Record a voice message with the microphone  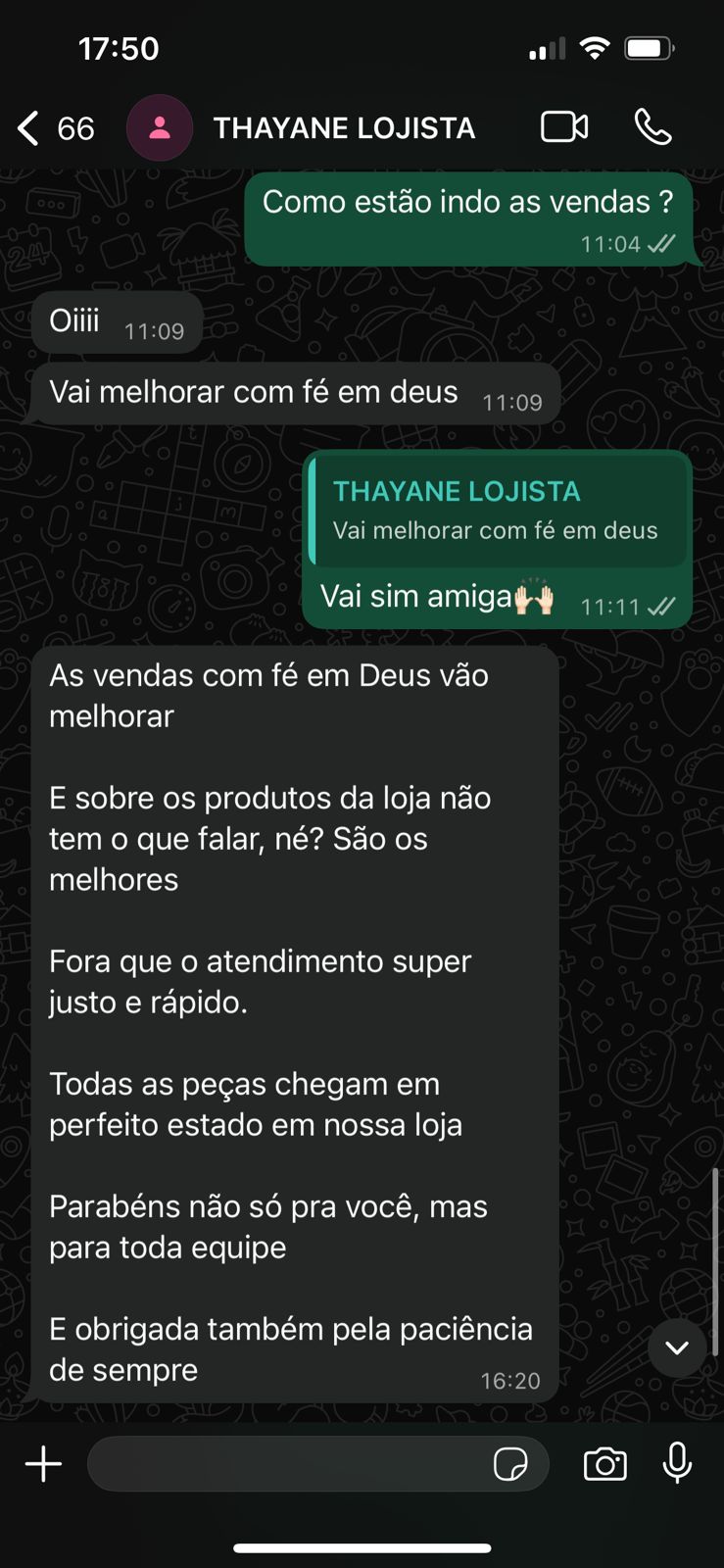(677, 1464)
